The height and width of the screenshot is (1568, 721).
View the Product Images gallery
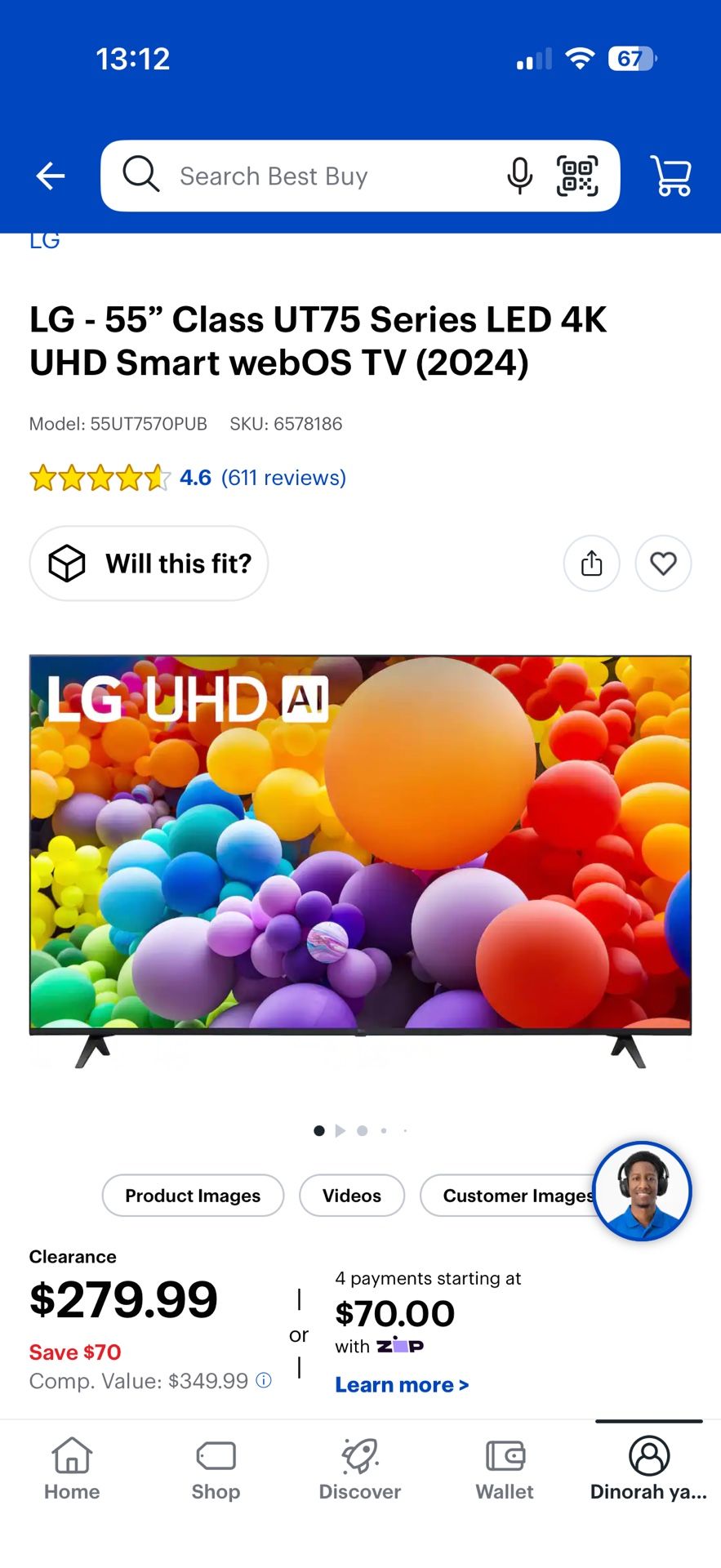click(193, 1195)
